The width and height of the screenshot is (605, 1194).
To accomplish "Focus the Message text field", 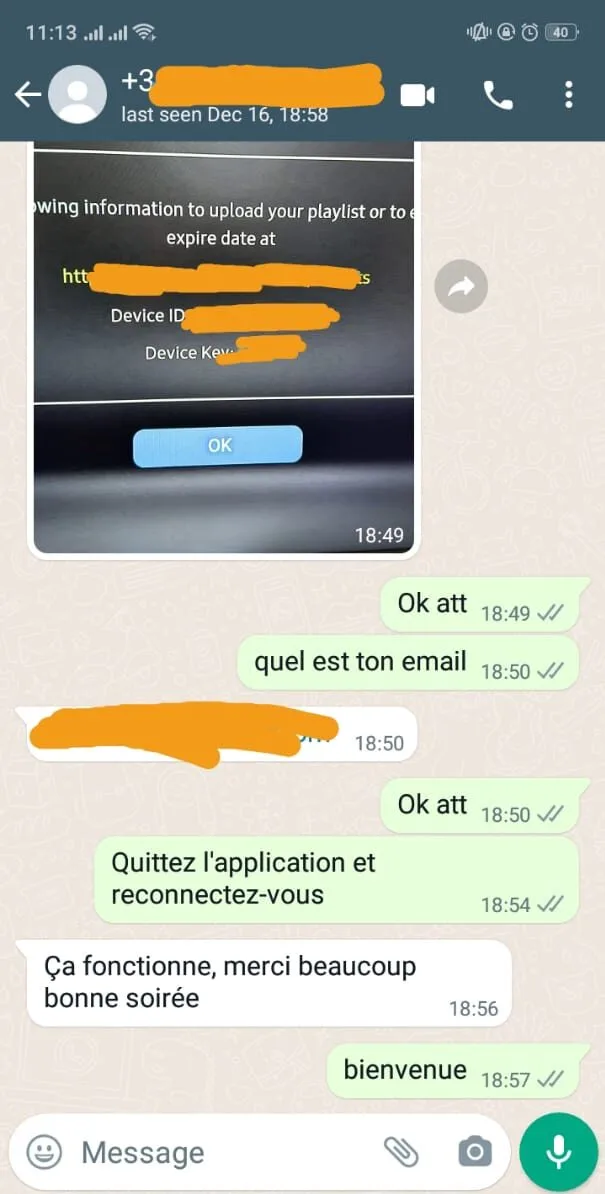I will [x=220, y=1152].
